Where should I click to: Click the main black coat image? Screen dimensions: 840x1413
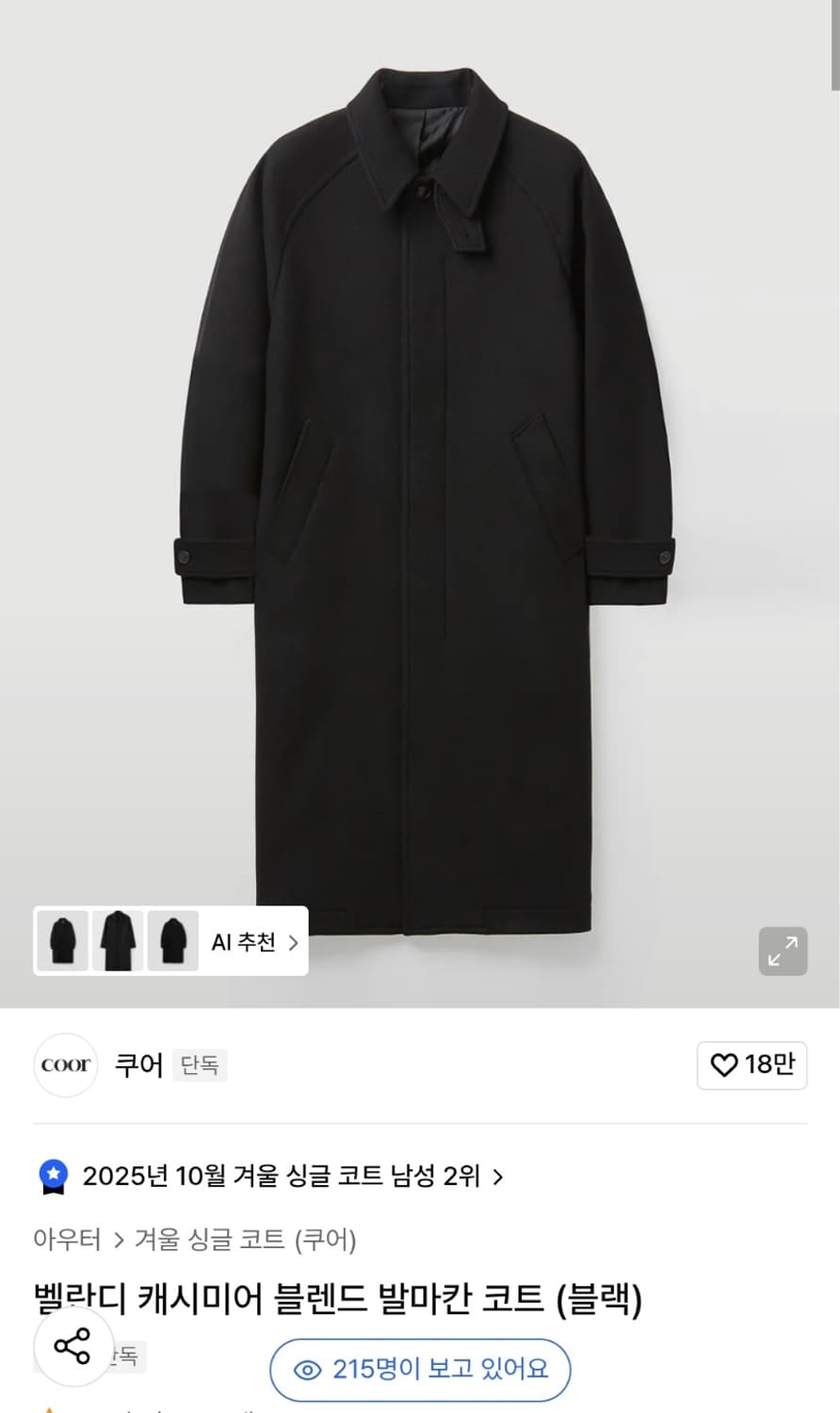click(420, 471)
